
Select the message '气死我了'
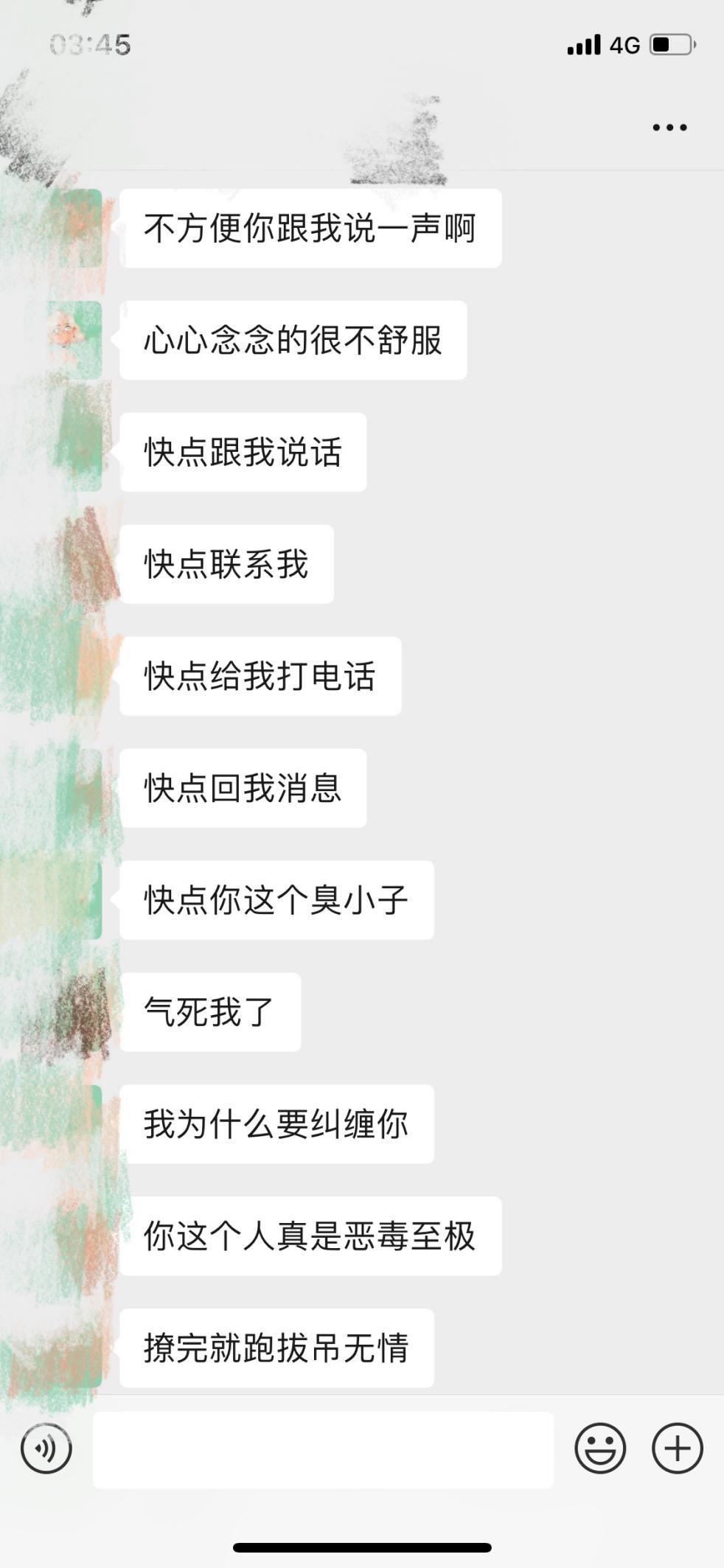click(209, 1012)
